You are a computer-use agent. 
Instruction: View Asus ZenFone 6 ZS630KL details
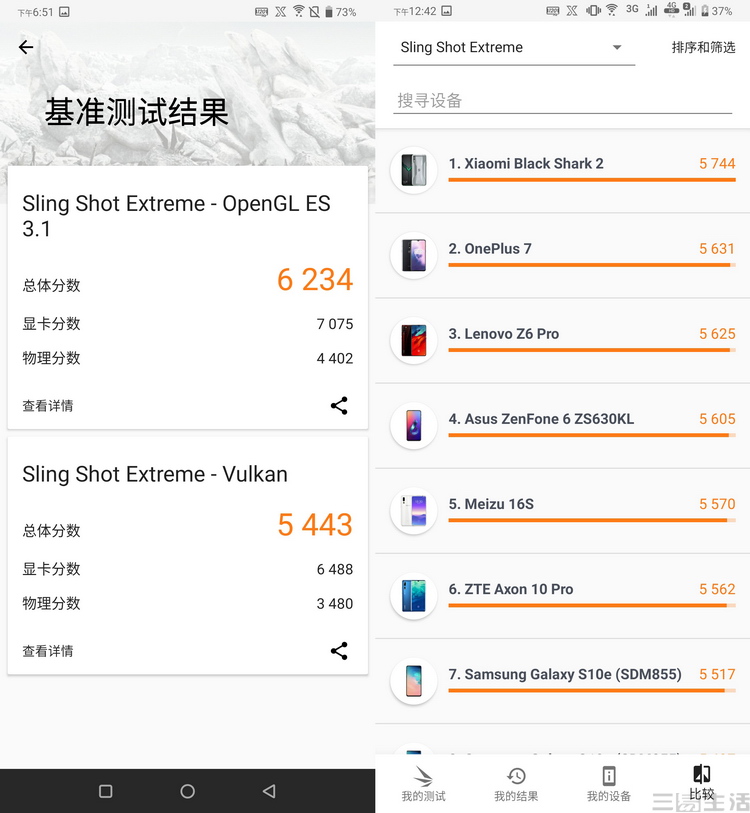click(x=562, y=425)
